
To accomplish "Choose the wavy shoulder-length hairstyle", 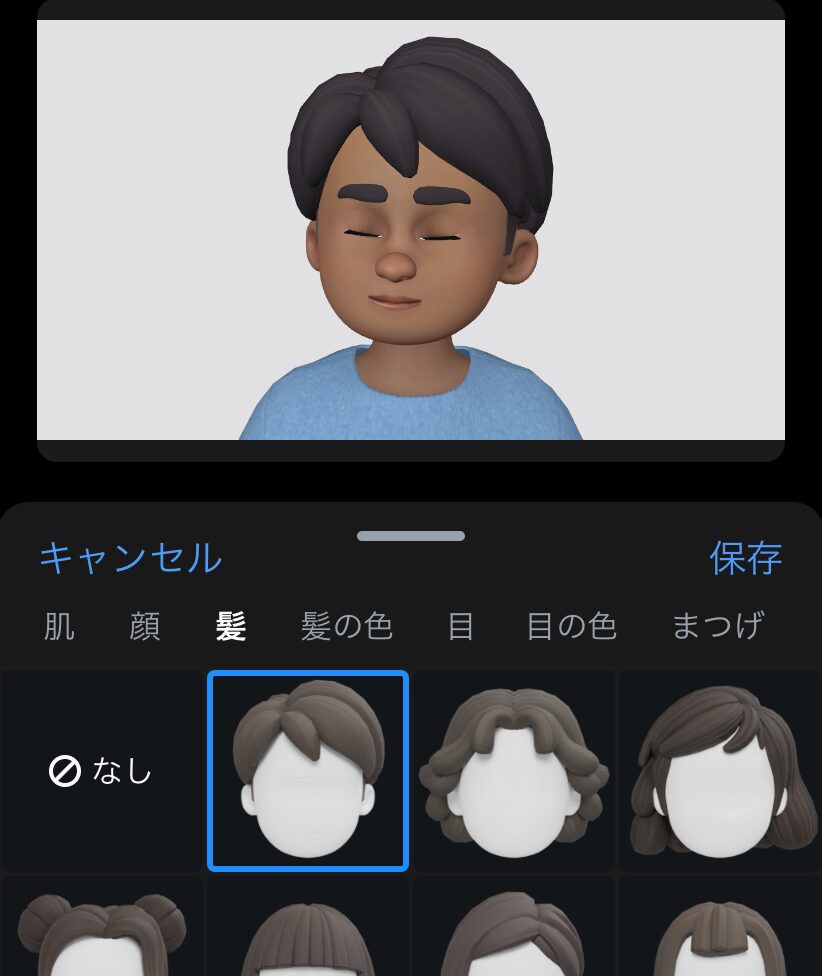I will 718,771.
